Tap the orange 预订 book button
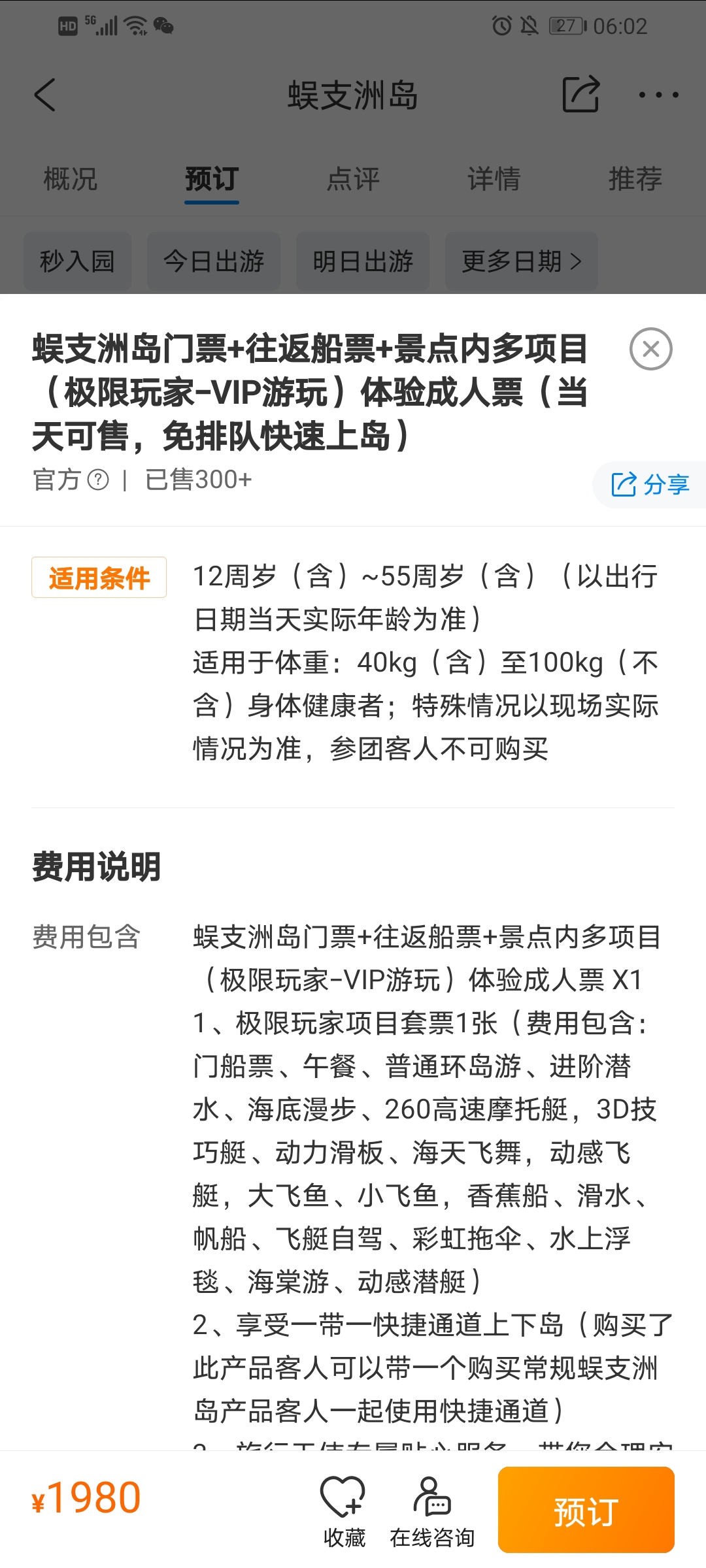The height and width of the screenshot is (1568, 706). click(586, 1510)
